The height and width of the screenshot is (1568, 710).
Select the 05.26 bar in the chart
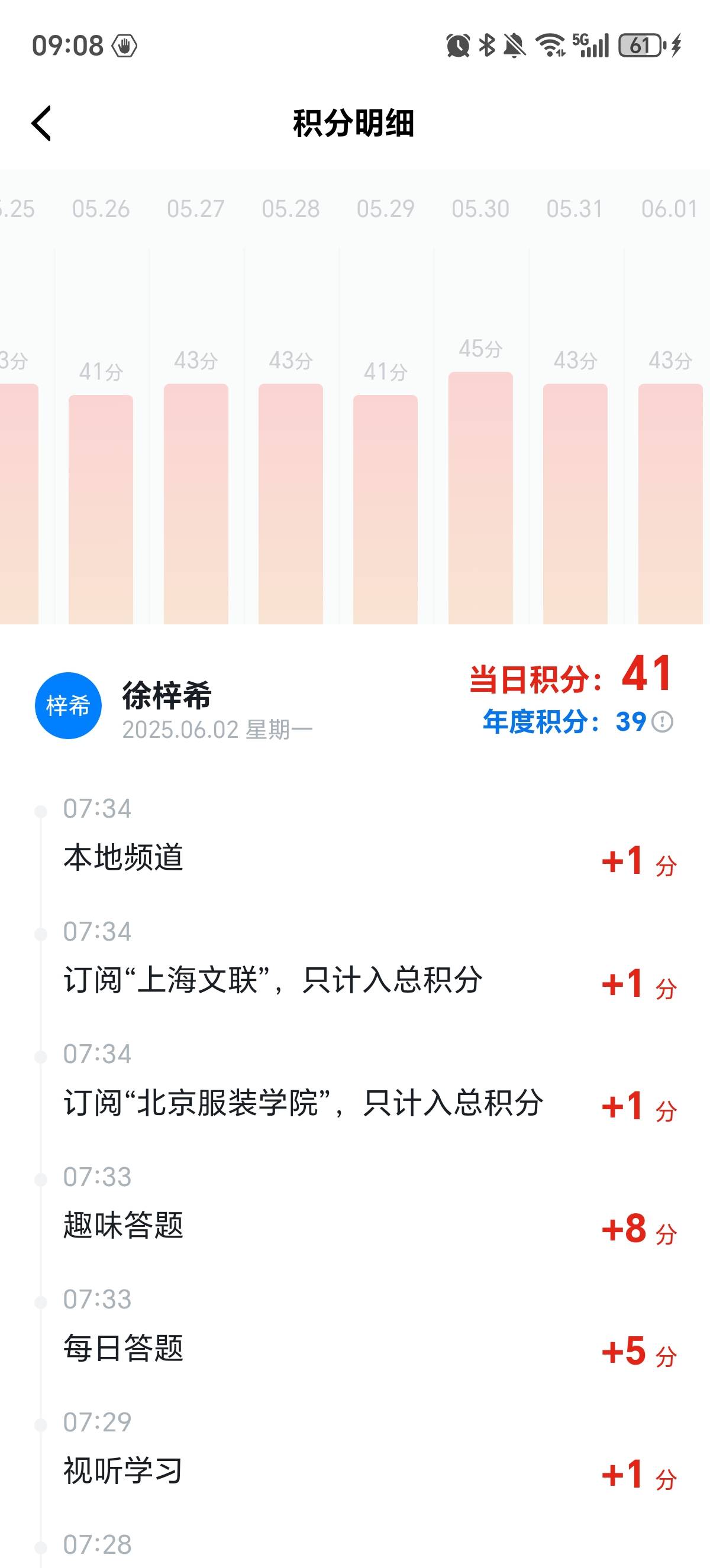[x=101, y=509]
